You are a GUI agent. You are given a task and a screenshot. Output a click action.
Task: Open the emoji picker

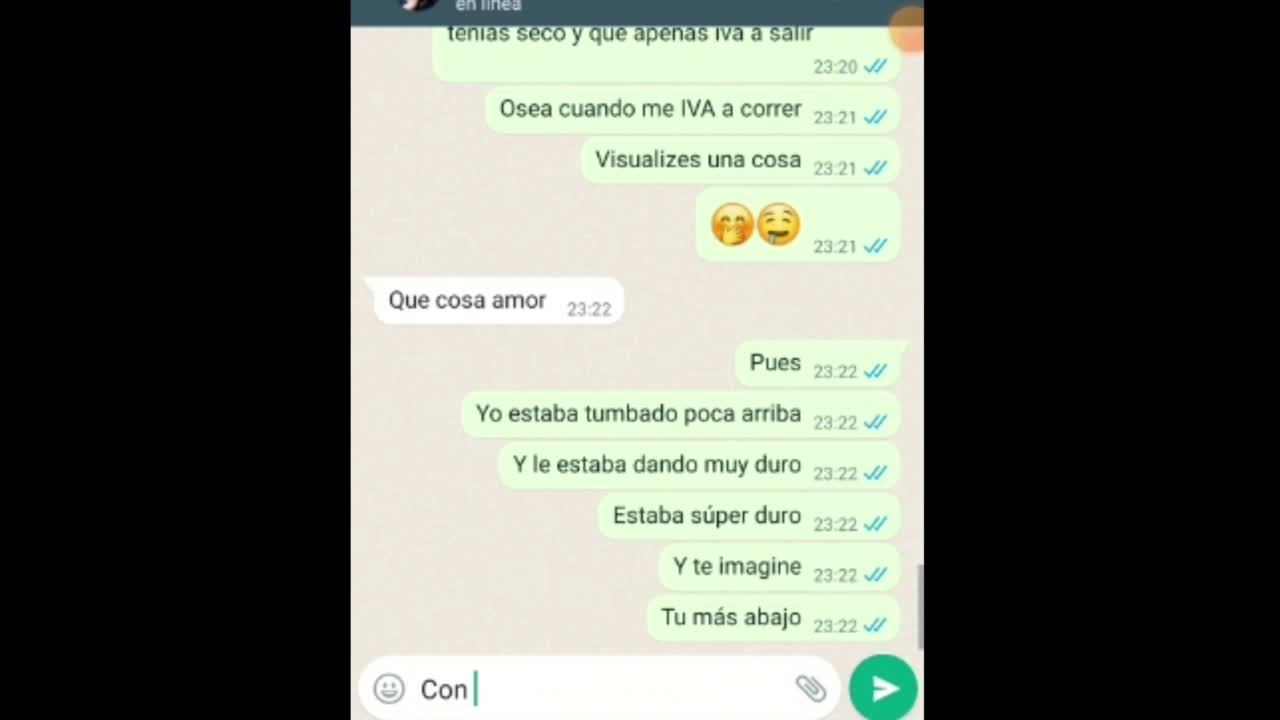[389, 688]
